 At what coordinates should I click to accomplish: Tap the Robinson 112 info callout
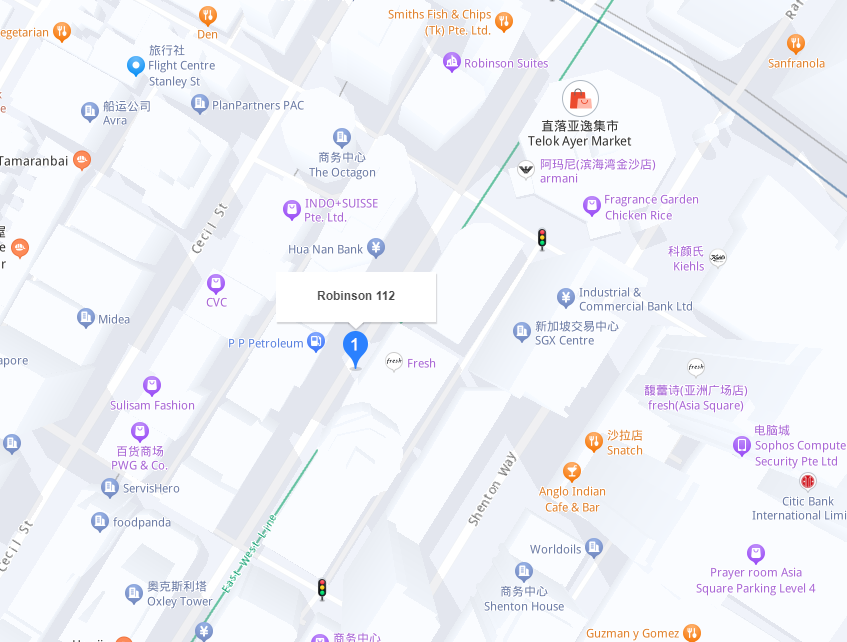point(356,296)
